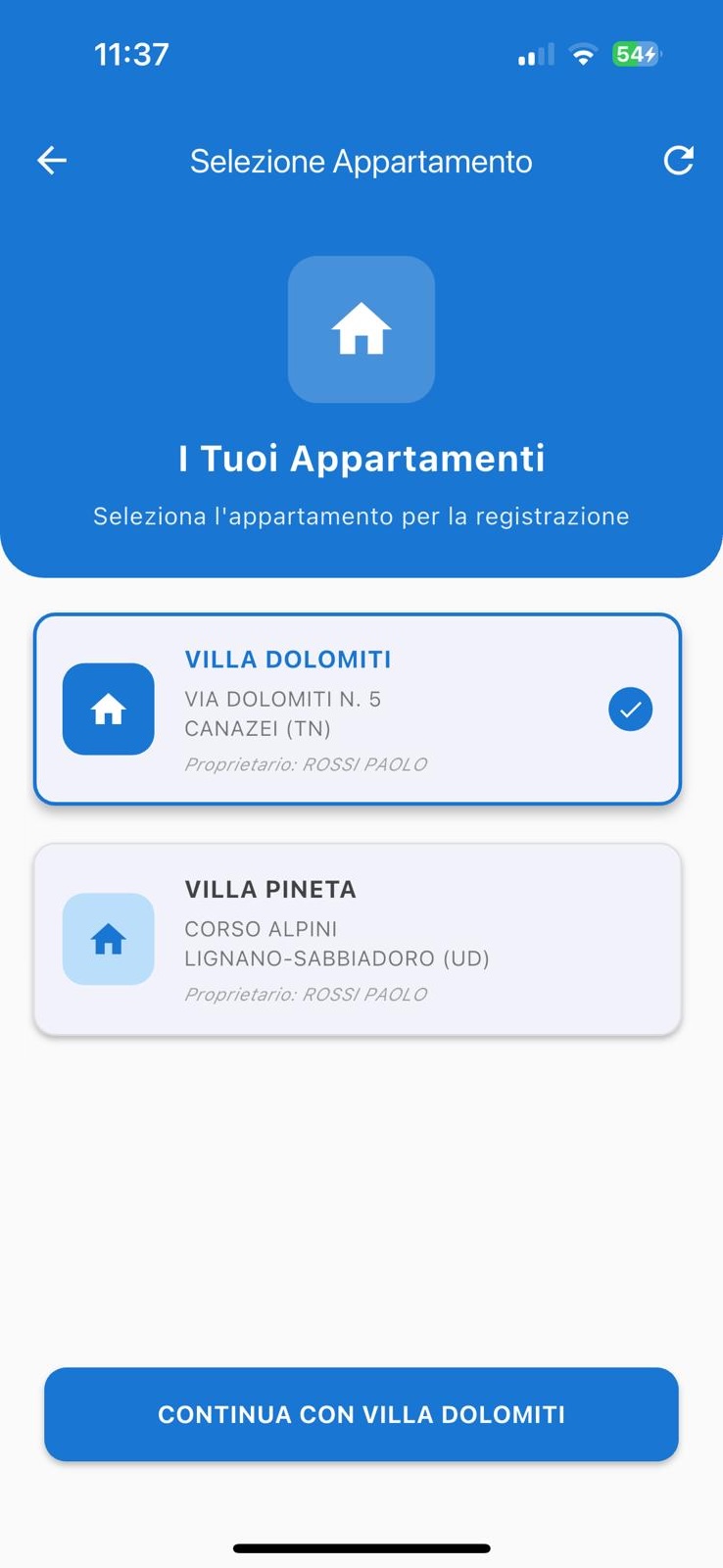Tap the checkmark on Villa Dolomiti
The height and width of the screenshot is (1568, 723).
point(630,709)
